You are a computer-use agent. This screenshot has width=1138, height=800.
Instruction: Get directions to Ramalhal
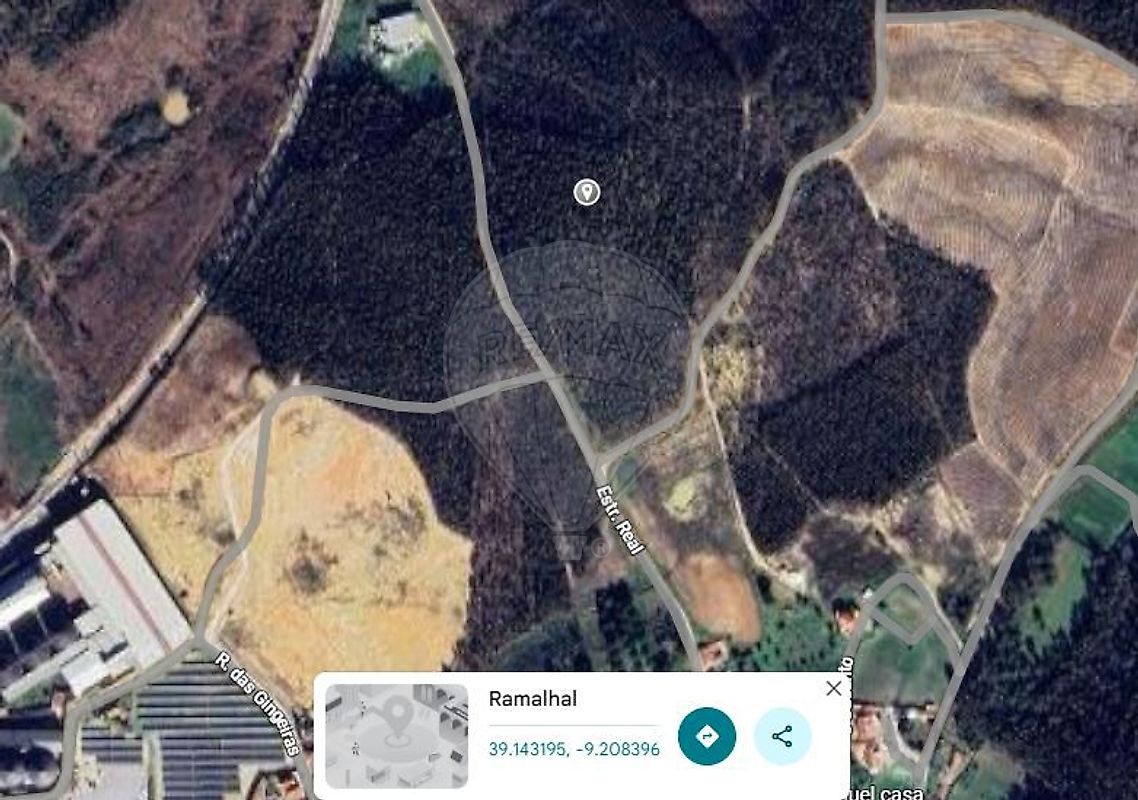coord(707,737)
